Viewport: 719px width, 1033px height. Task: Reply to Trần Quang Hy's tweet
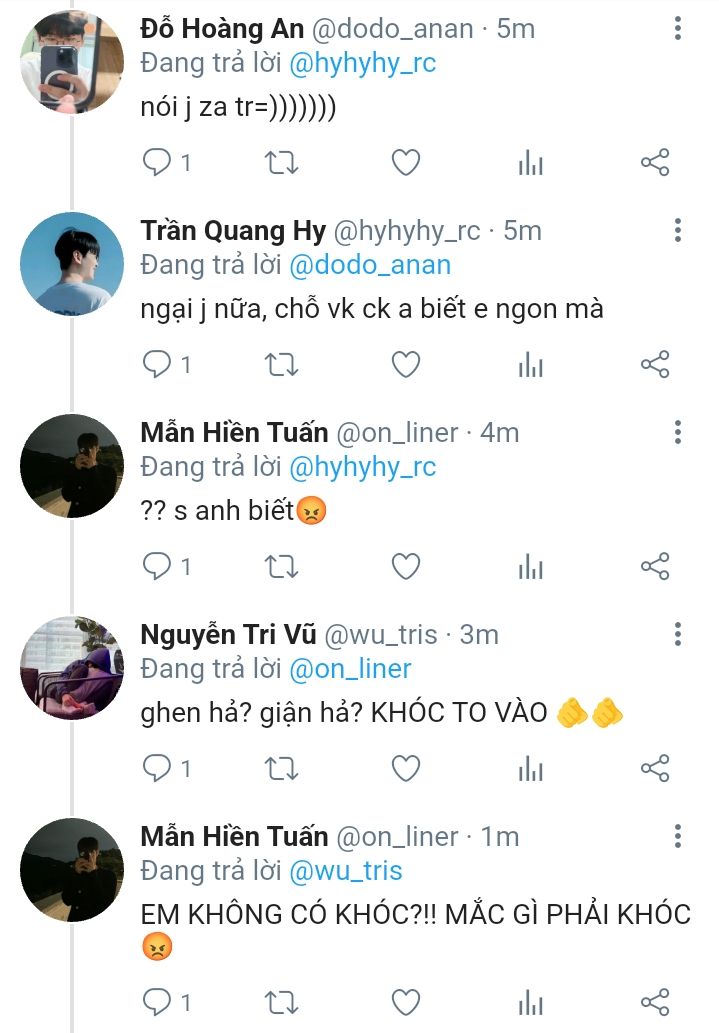coord(157,365)
